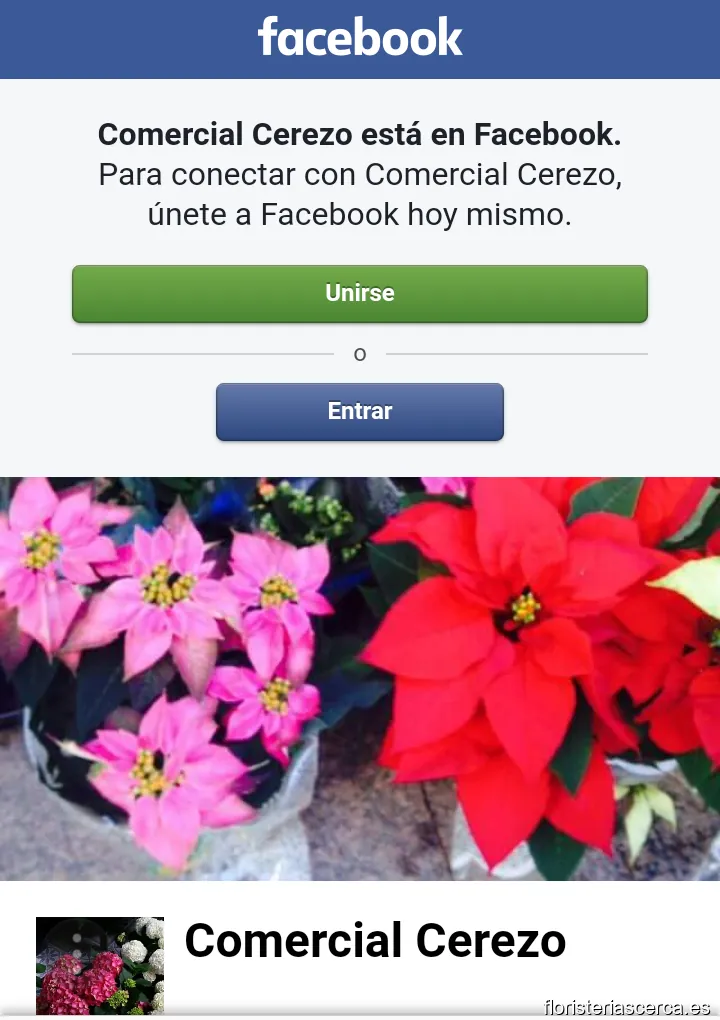Join Facebook by clicking Unirse
The height and width of the screenshot is (1020, 720).
point(360,293)
